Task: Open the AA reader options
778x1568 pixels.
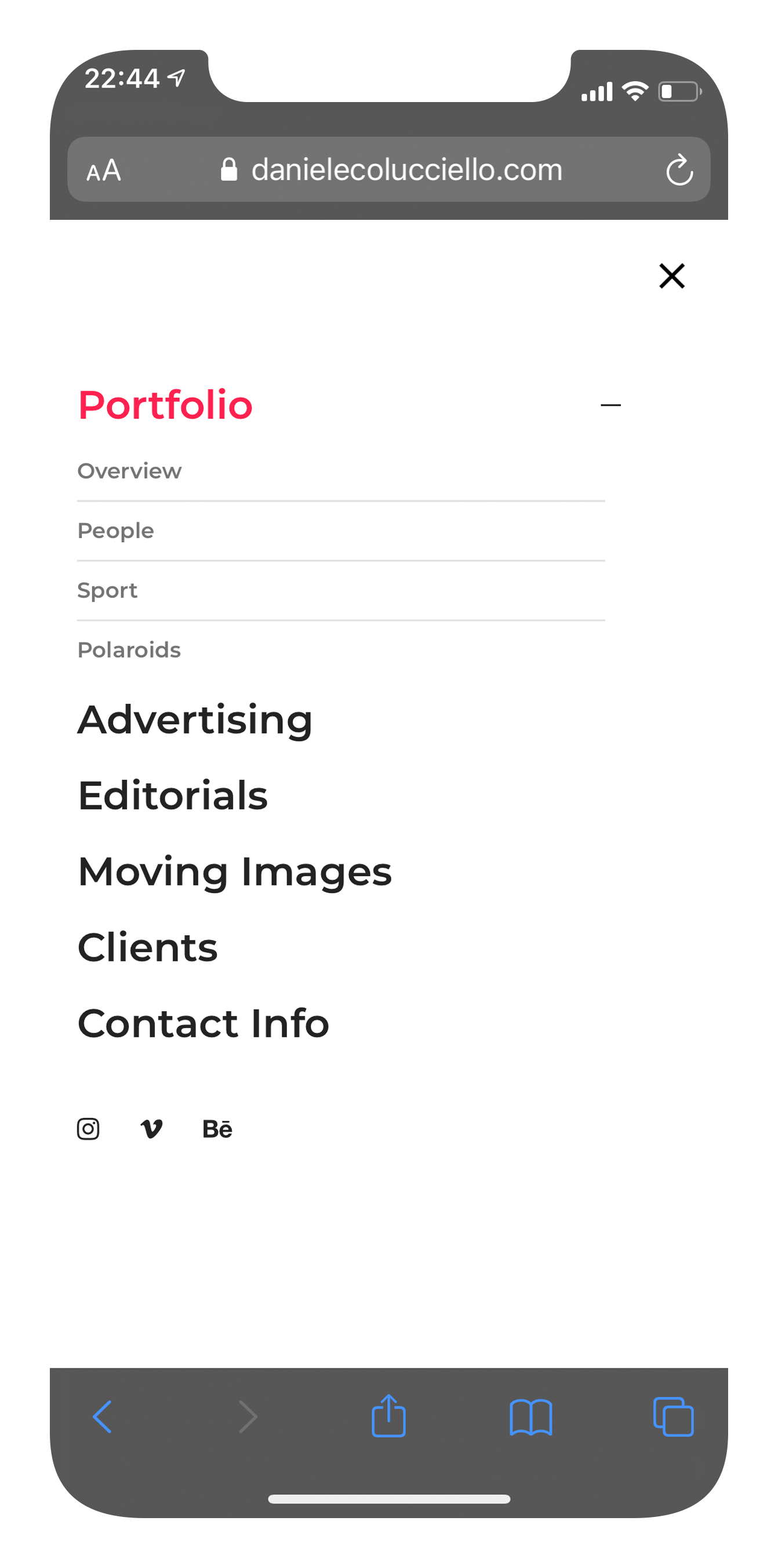Action: pos(104,170)
